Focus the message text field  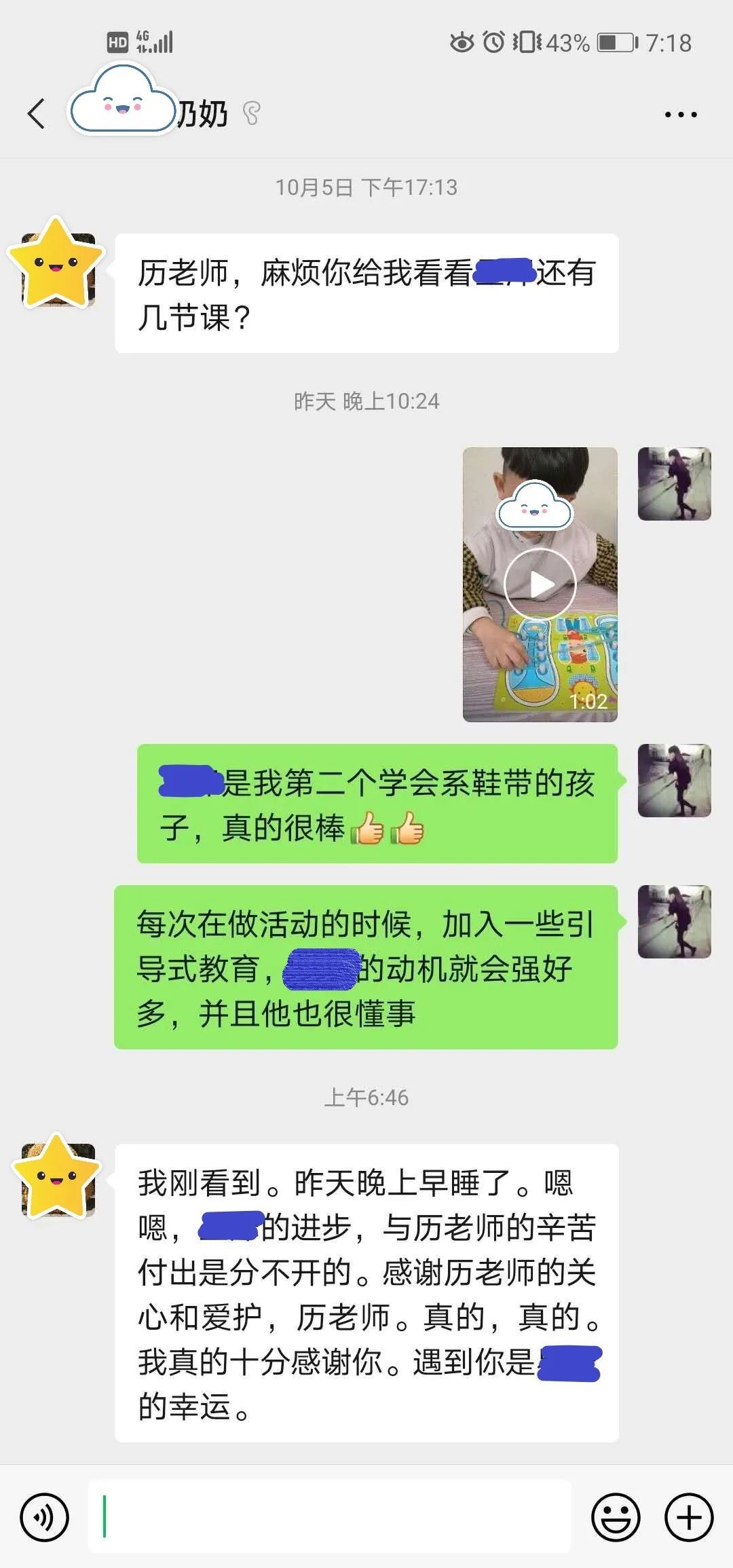[x=329, y=1516]
